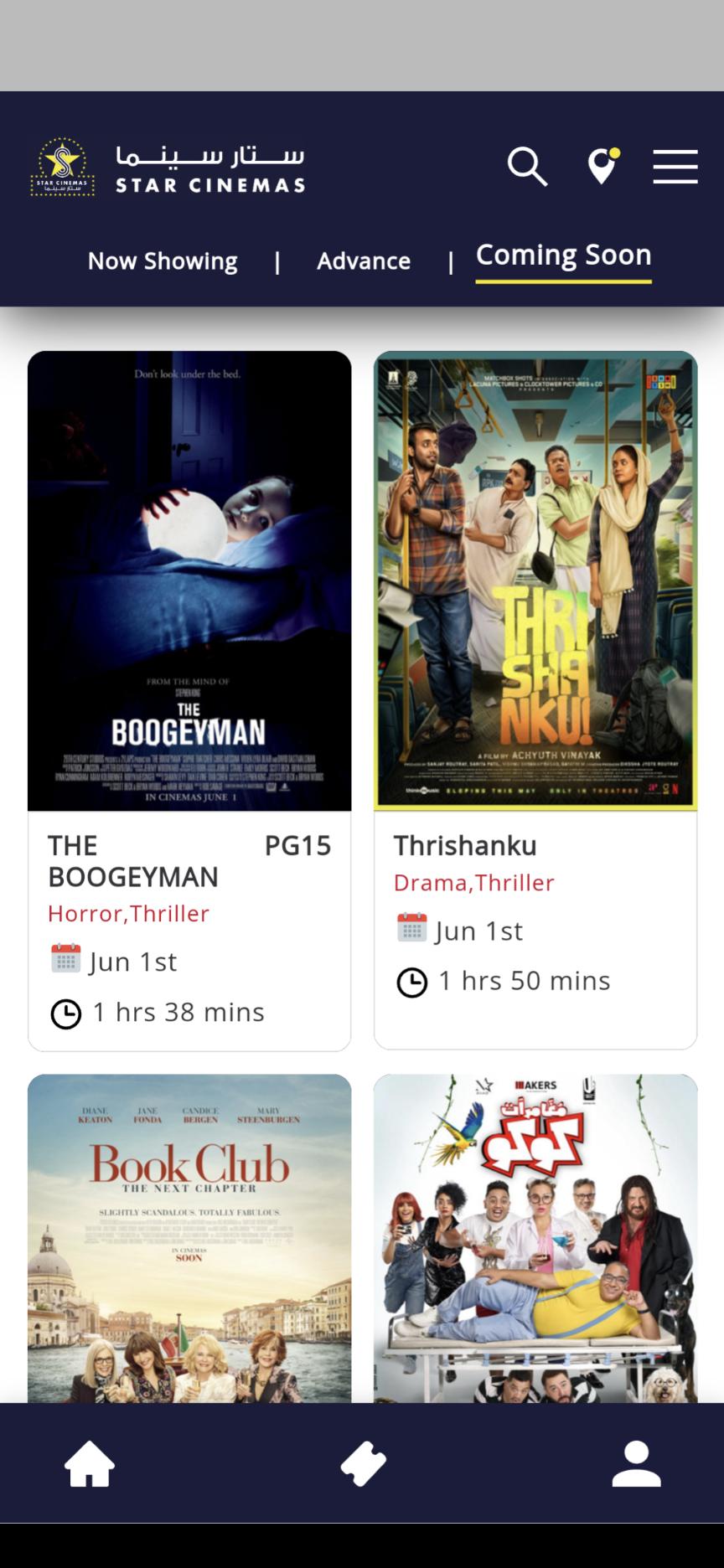Image resolution: width=724 pixels, height=1568 pixels.
Task: Switch to Advance tab
Action: pyautogui.click(x=364, y=261)
